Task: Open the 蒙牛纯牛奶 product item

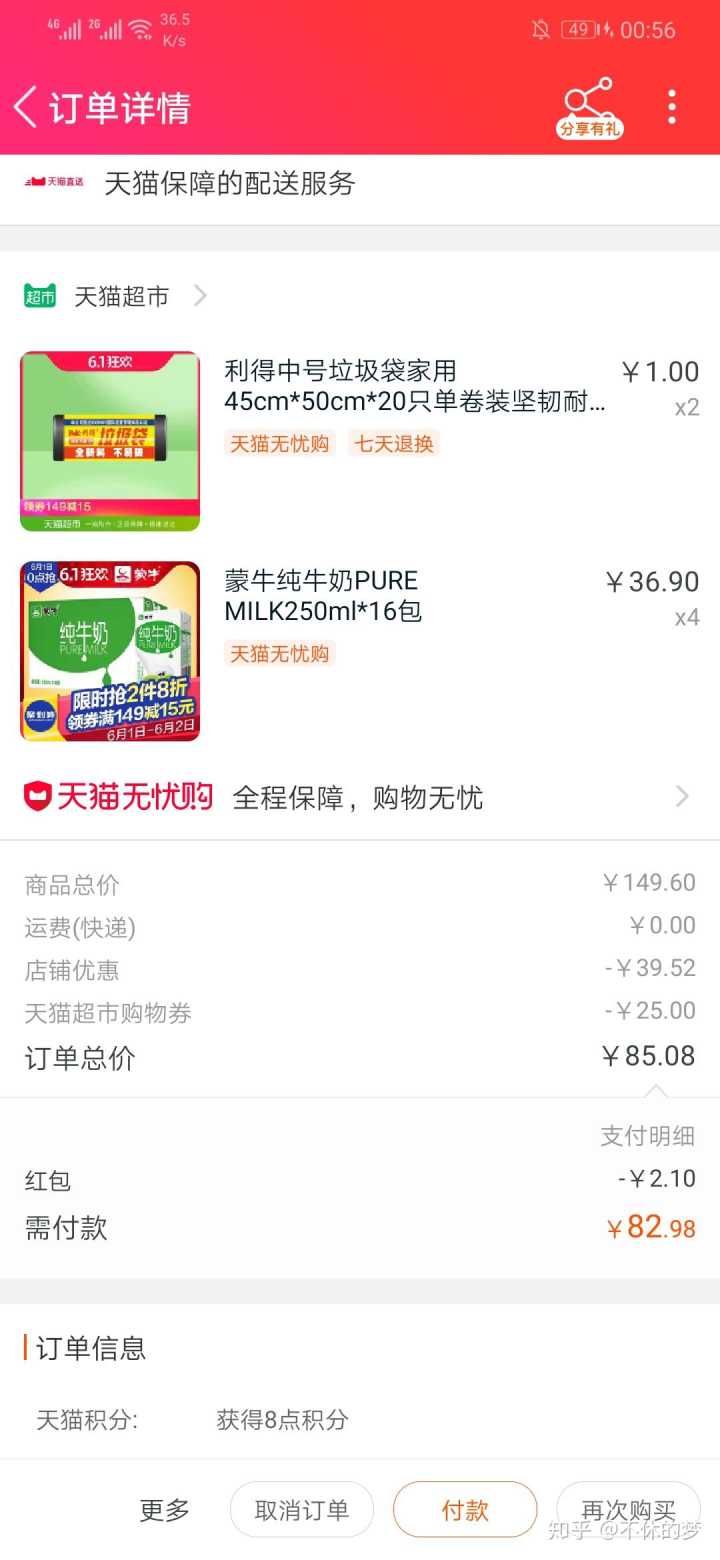Action: [x=360, y=651]
